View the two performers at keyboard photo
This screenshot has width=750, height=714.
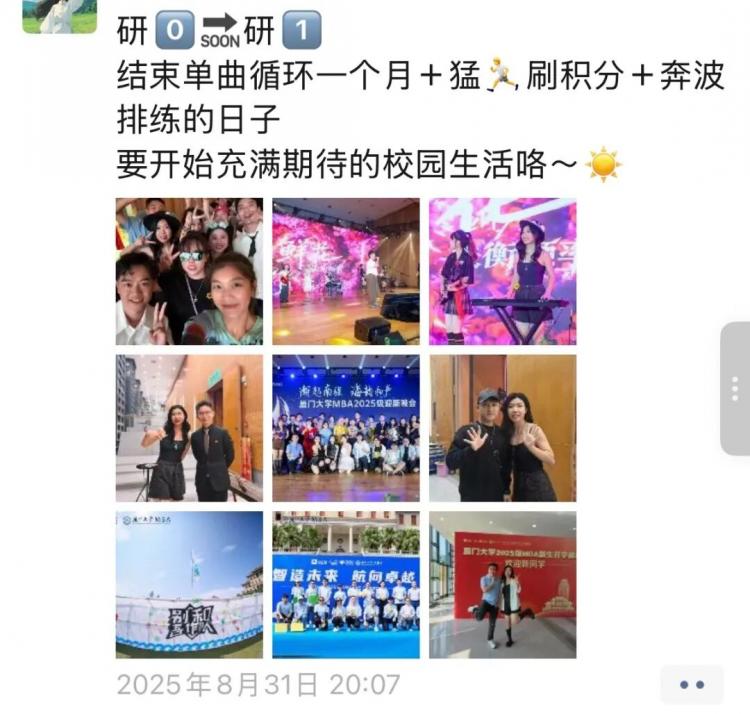(503, 271)
